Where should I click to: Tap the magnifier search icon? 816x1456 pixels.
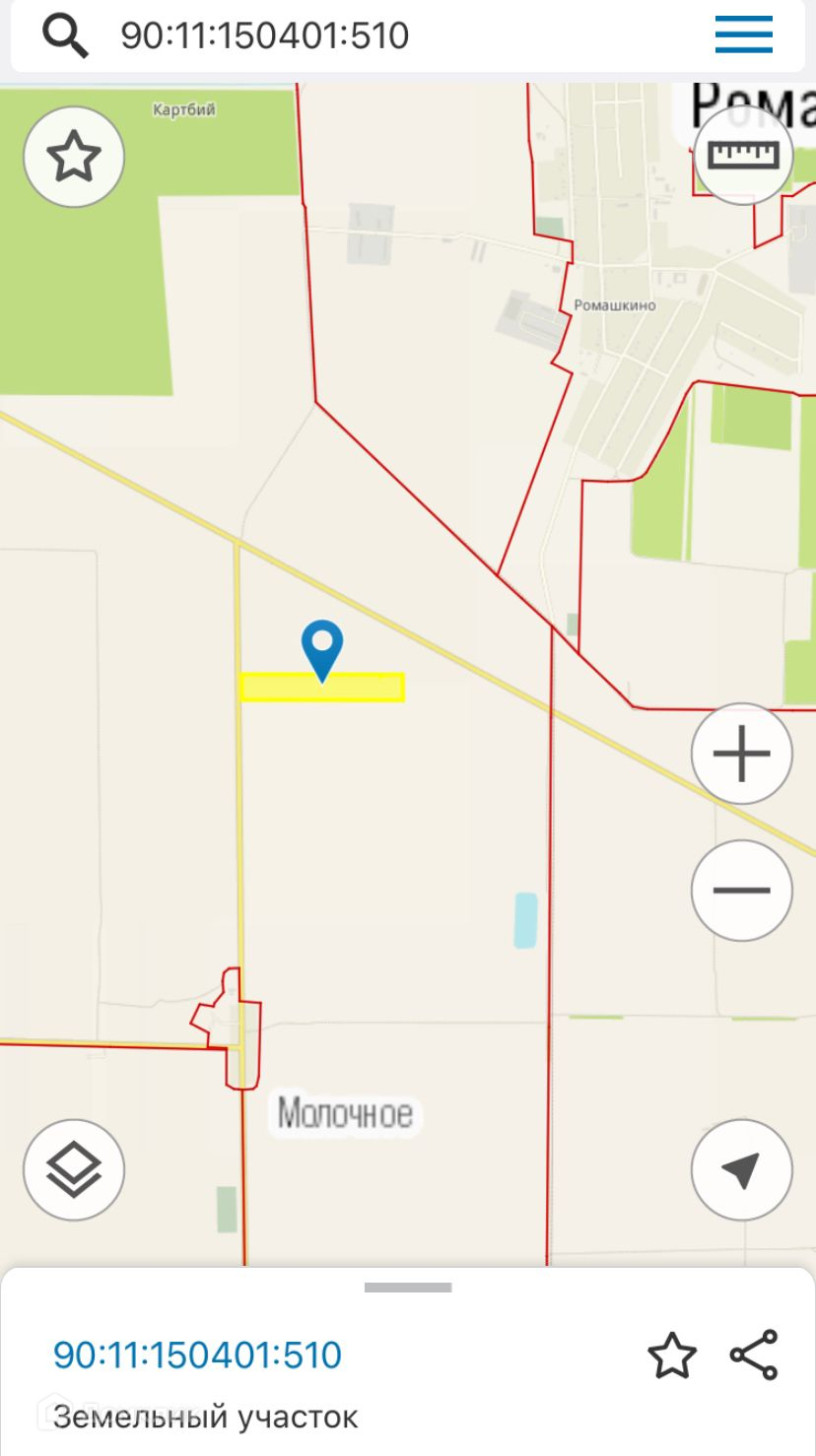click(65, 35)
